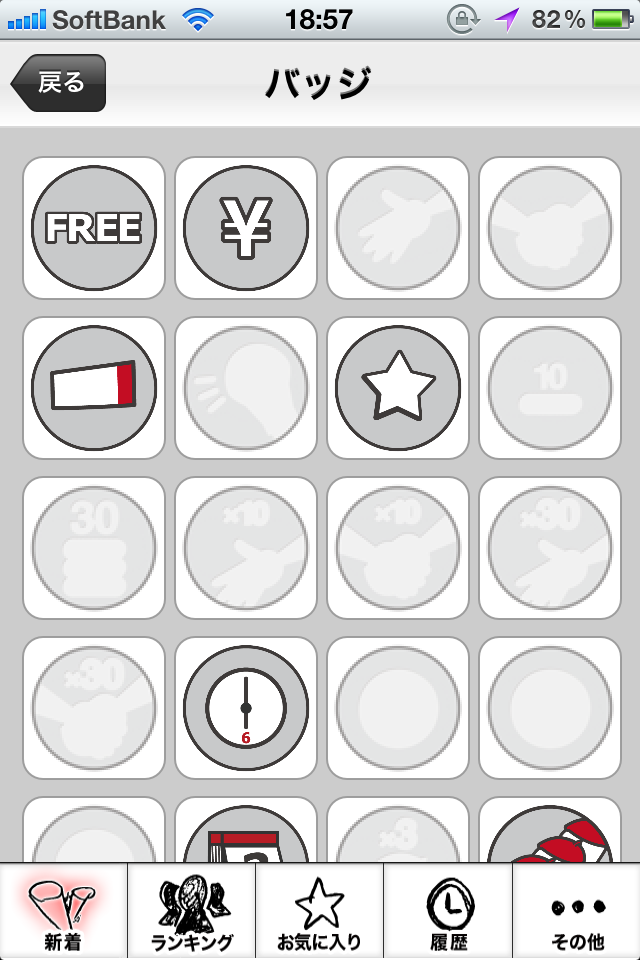The image size is (640, 960).
Task: Tap the 戻る back button
Action: tap(58, 83)
